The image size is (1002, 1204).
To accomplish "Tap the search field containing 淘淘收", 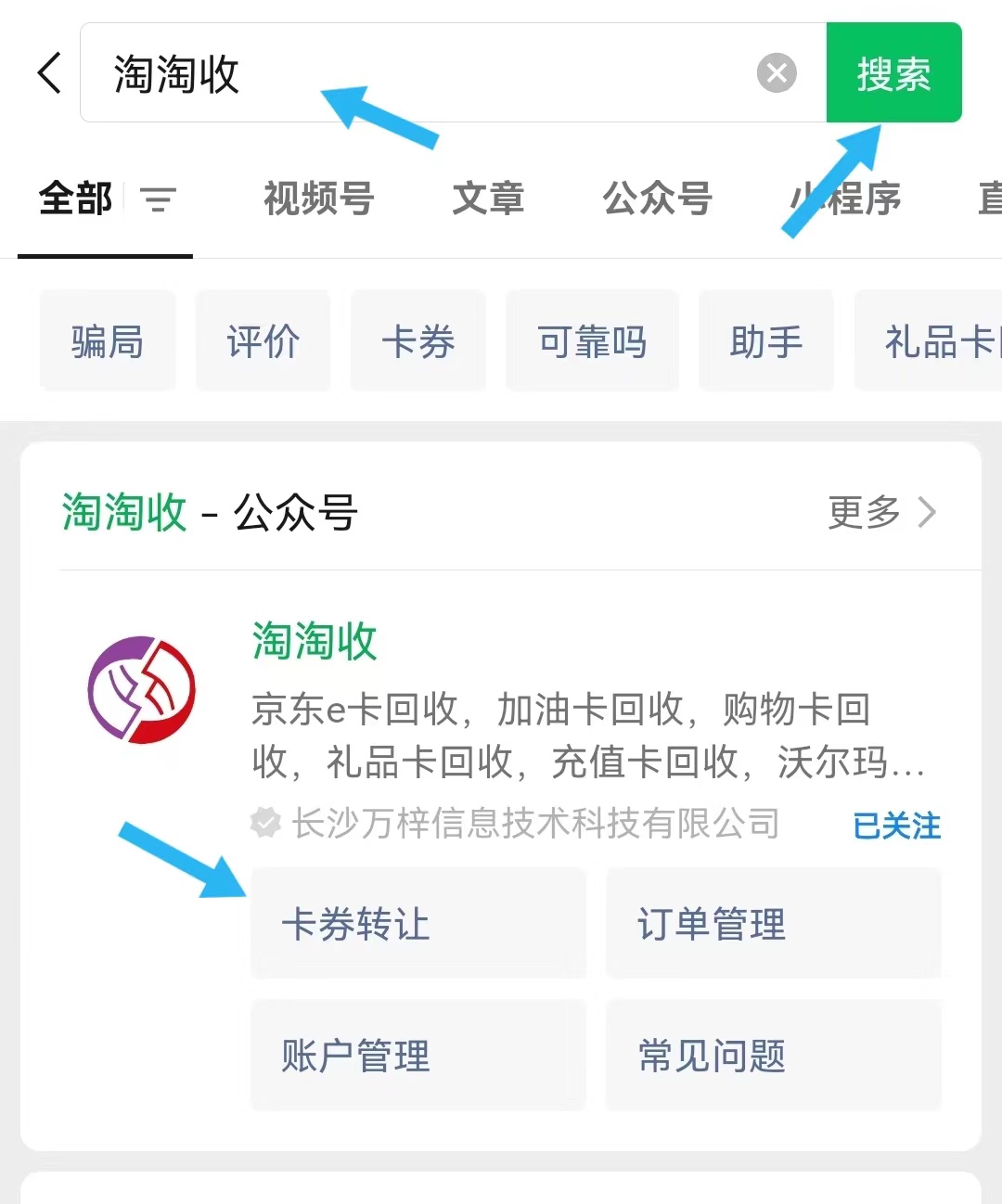I will pyautogui.click(x=417, y=72).
